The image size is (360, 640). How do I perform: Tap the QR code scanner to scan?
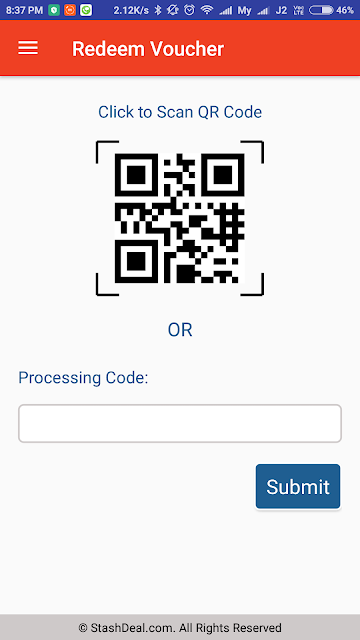pyautogui.click(x=180, y=218)
